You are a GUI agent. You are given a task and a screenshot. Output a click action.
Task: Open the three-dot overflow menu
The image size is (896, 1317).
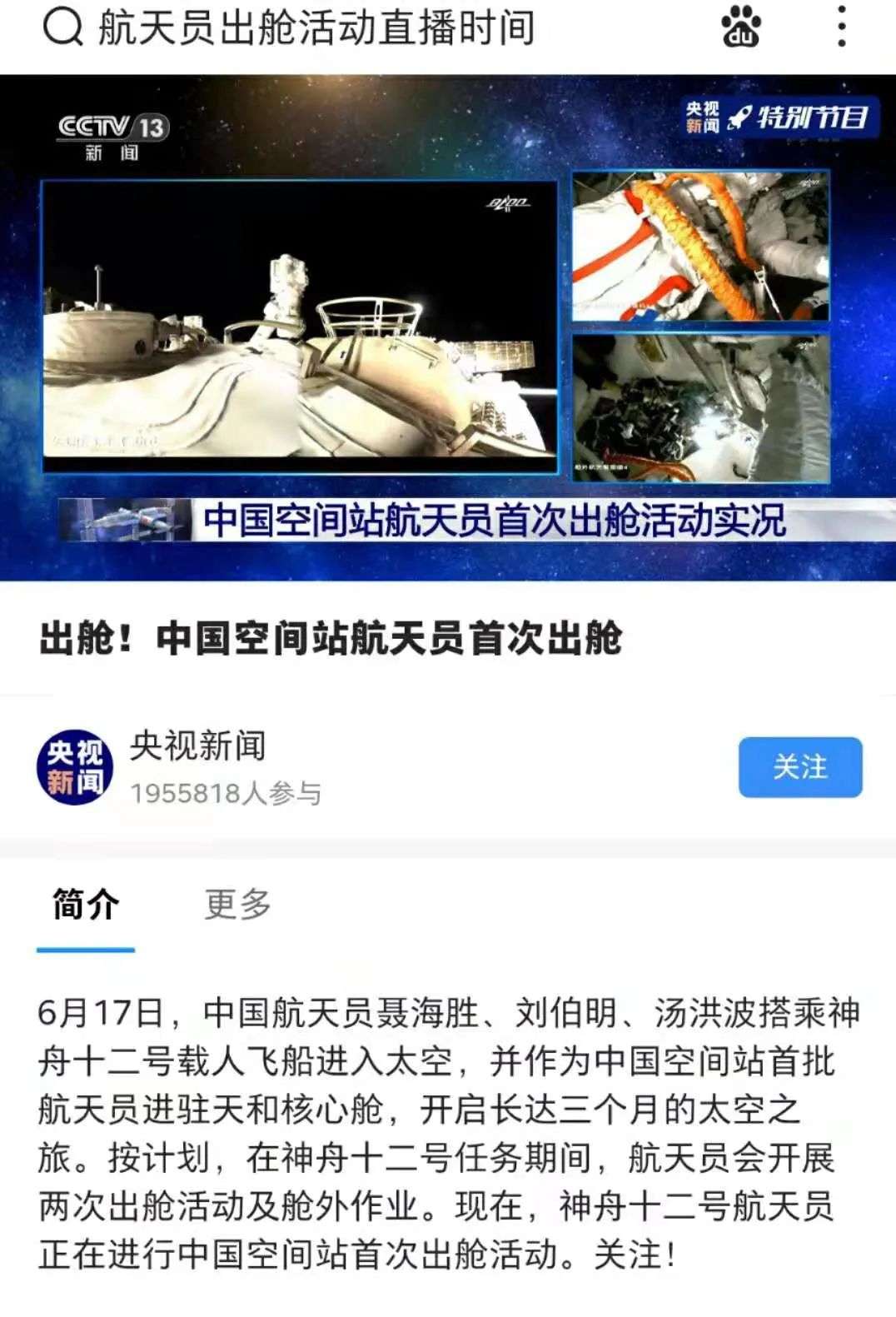pos(842,28)
